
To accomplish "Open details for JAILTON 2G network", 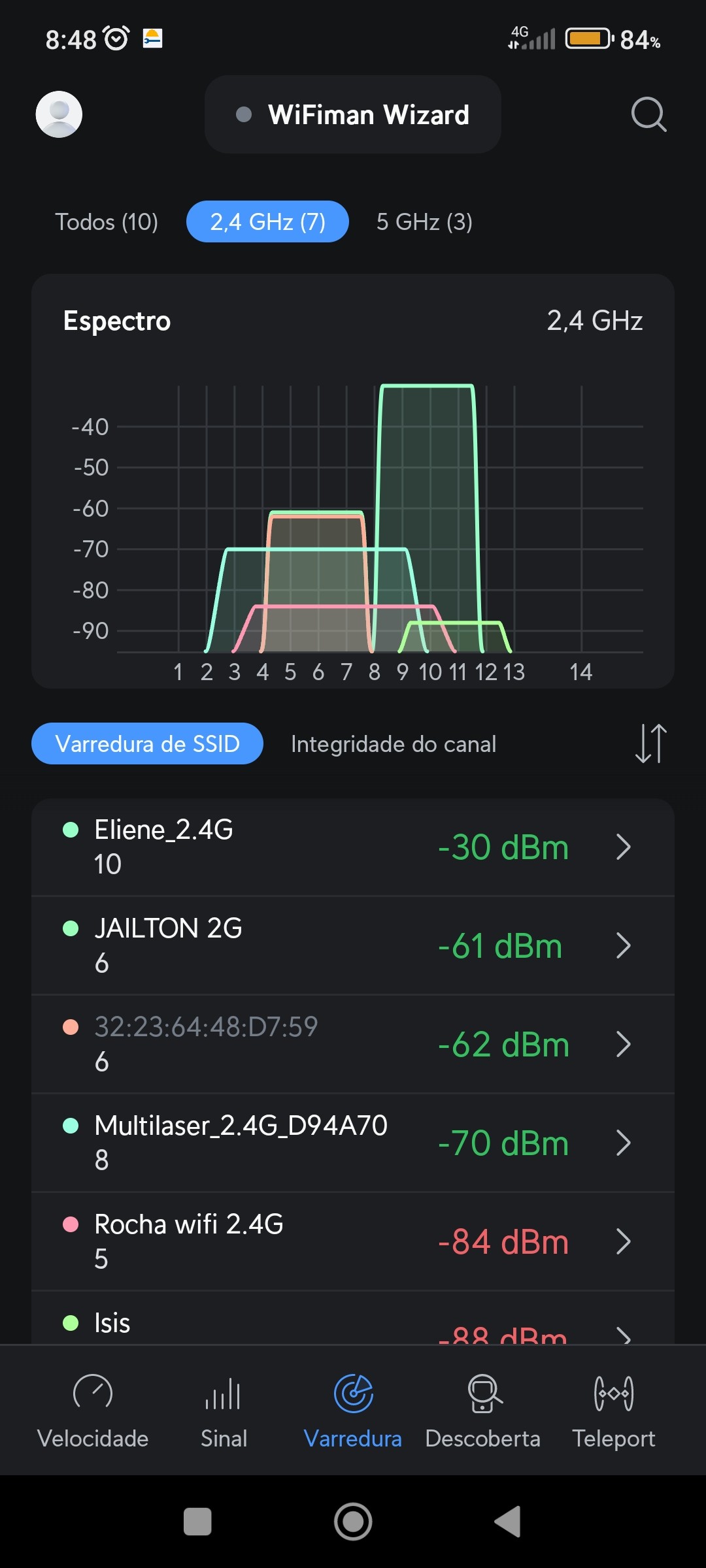I will pyautogui.click(x=353, y=946).
